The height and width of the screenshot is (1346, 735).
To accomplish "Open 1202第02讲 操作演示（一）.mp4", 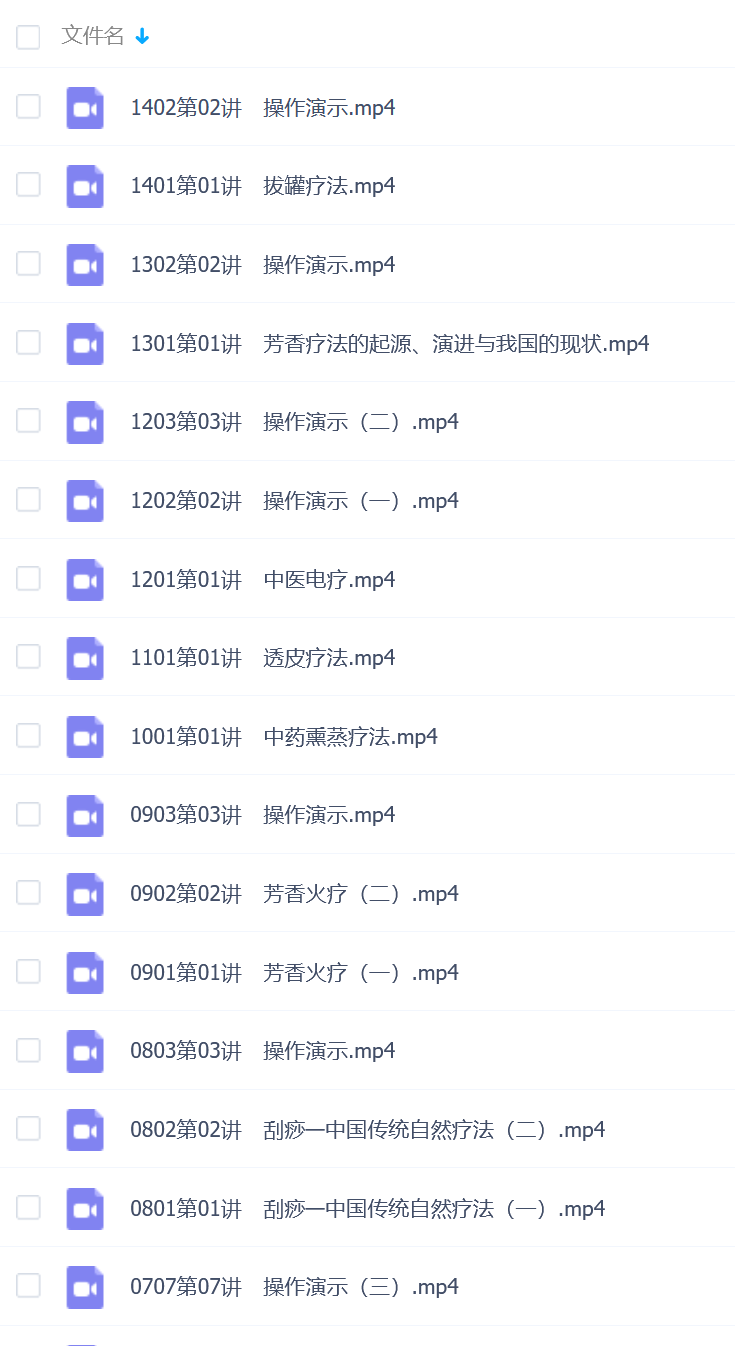I will [294, 501].
